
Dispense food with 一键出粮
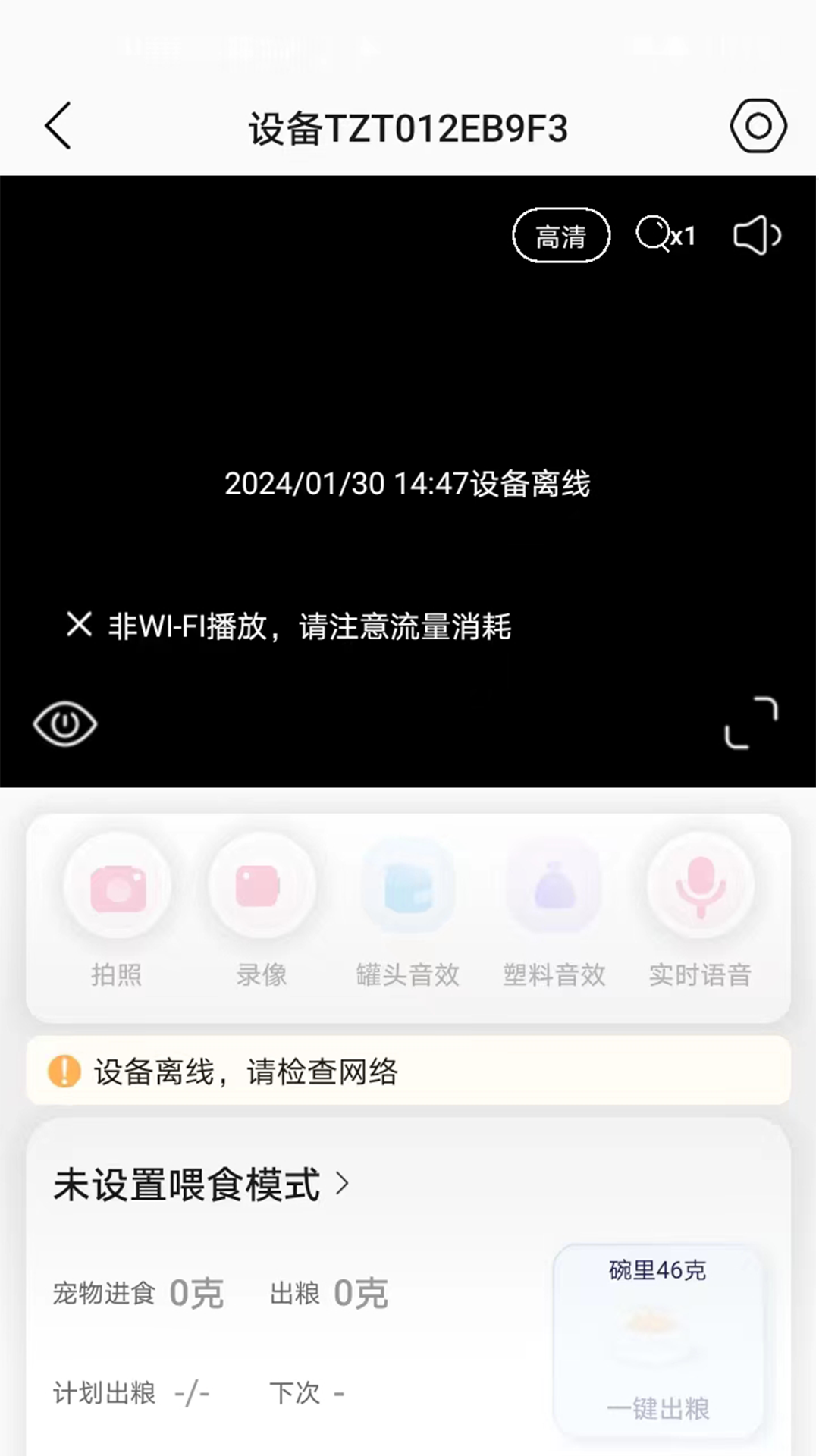[x=657, y=1408]
